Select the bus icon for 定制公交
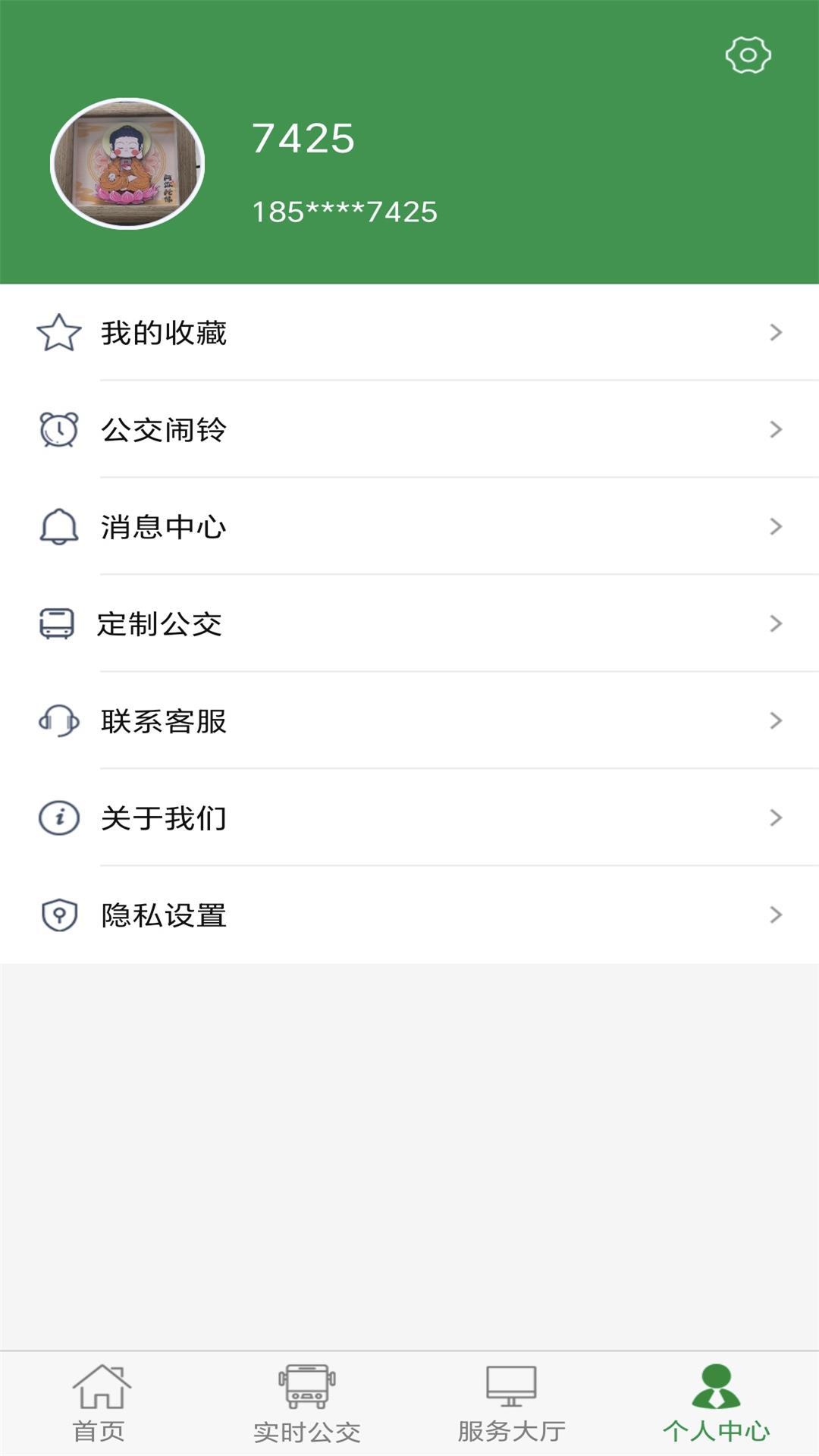Viewport: 819px width, 1456px height. (x=56, y=623)
